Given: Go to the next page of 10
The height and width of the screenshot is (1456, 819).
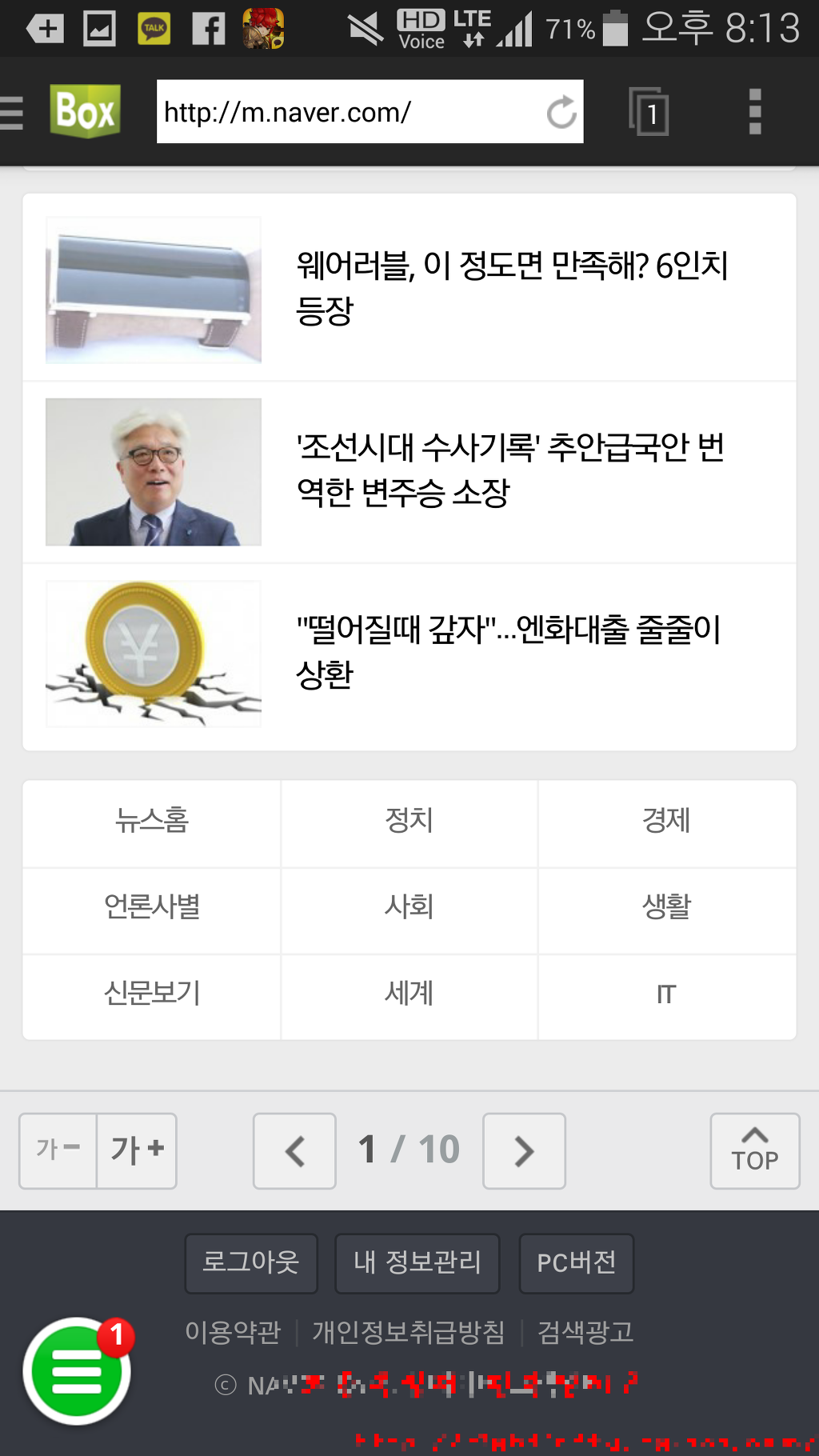Looking at the screenshot, I should 524,1150.
